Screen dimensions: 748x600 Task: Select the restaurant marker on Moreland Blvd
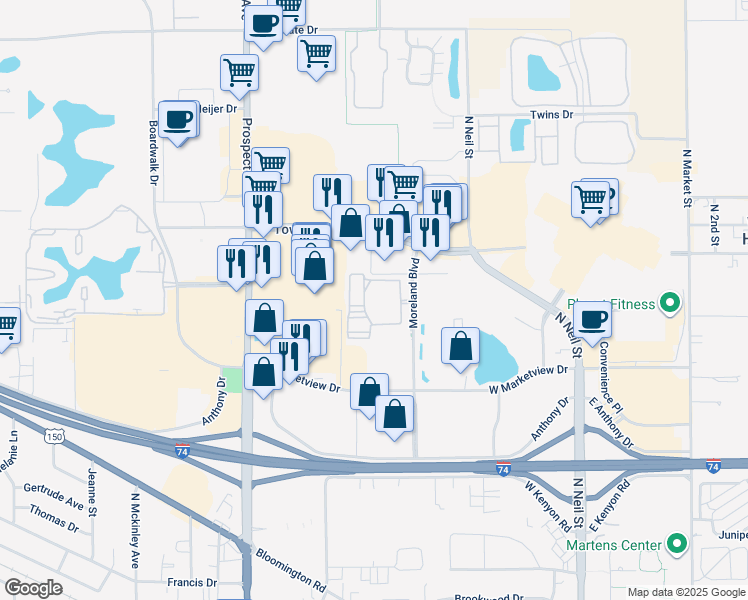click(430, 233)
